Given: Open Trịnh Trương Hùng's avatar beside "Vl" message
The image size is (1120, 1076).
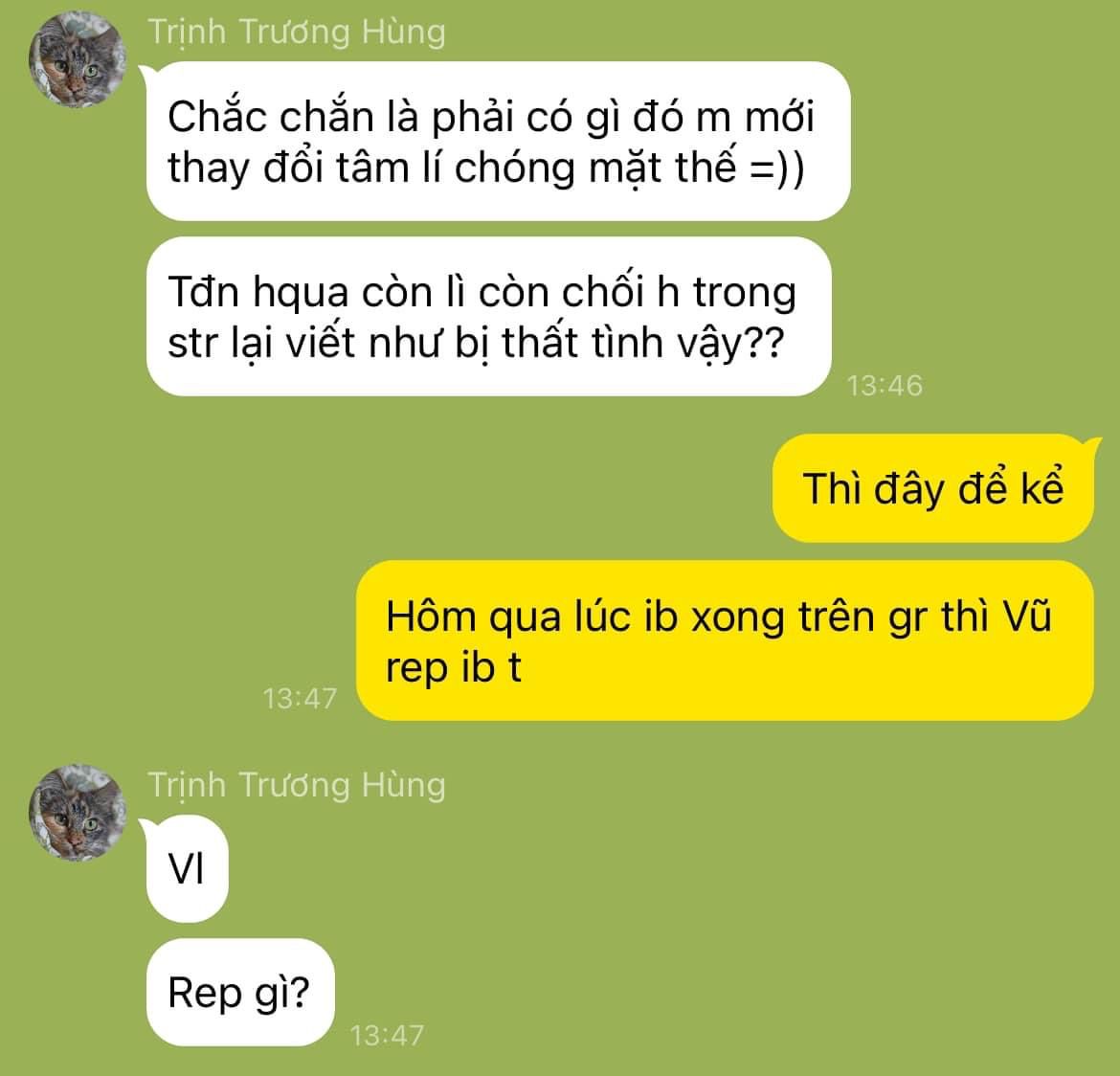Looking at the screenshot, I should (x=78, y=813).
